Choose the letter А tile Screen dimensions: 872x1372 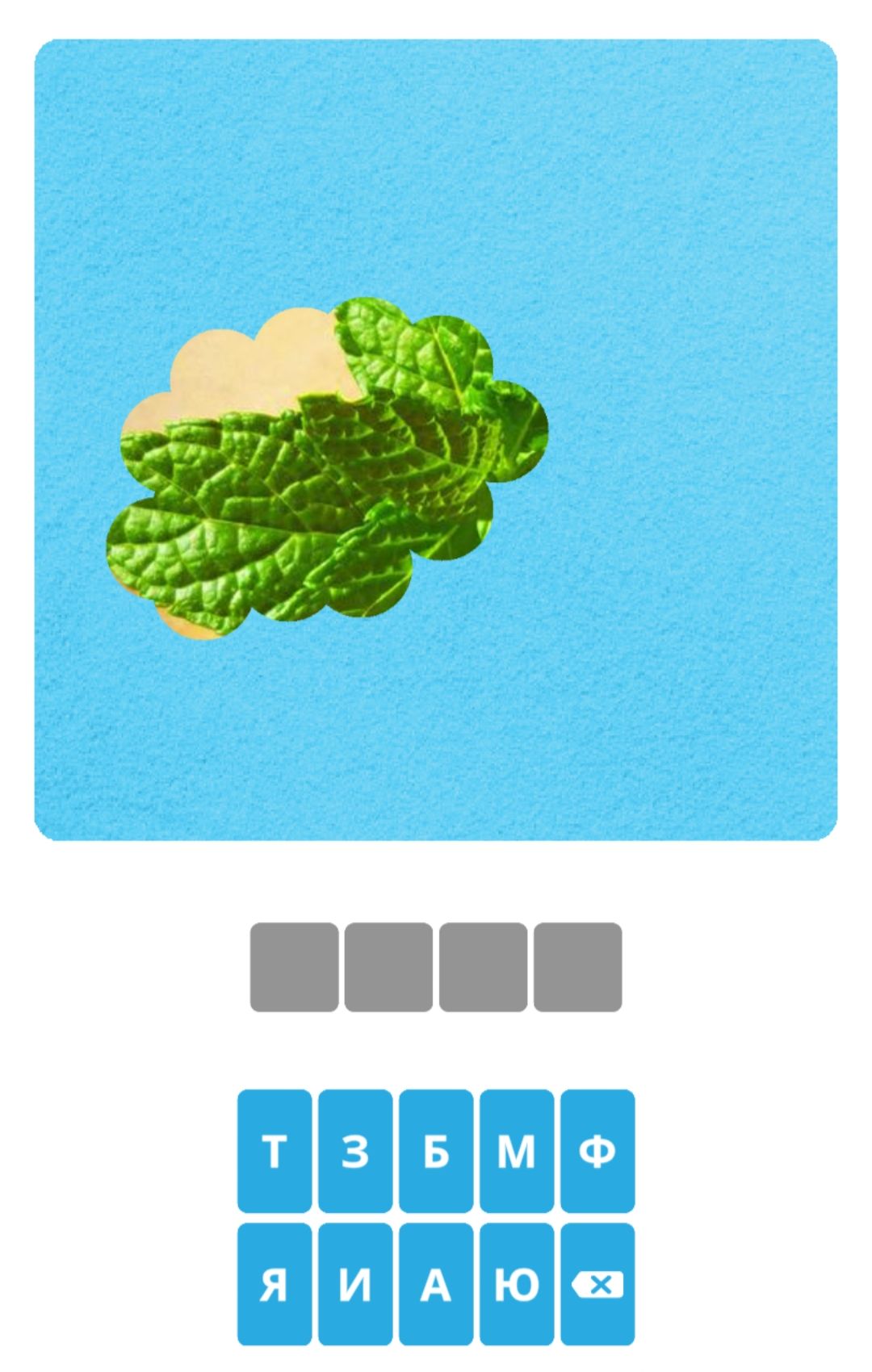click(x=436, y=1284)
